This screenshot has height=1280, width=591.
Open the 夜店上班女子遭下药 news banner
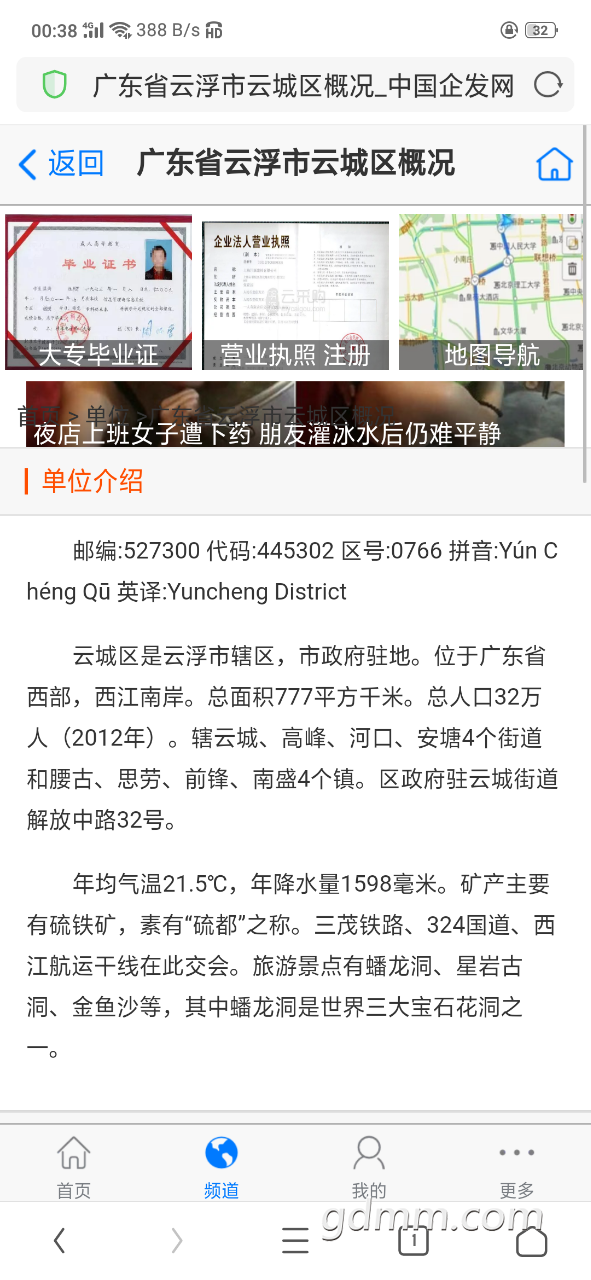(295, 414)
